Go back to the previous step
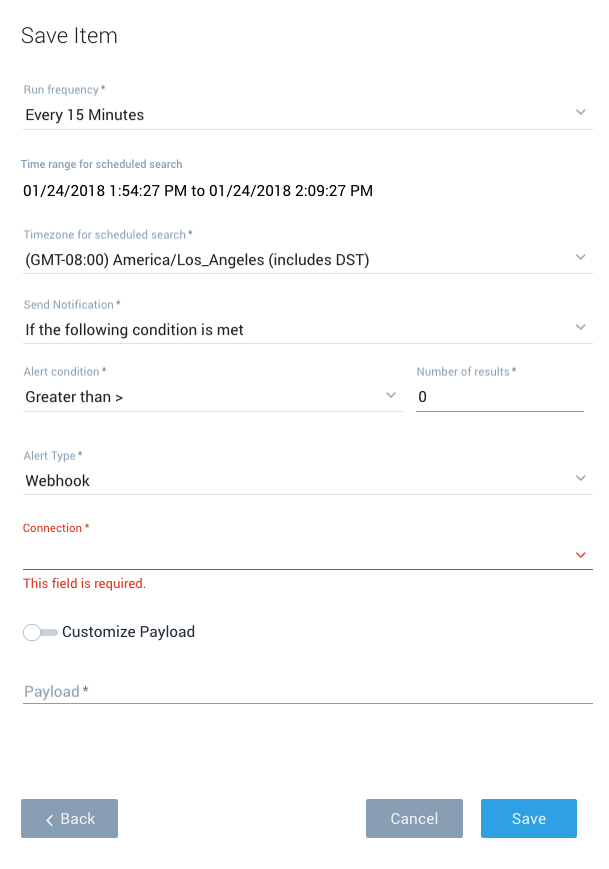This screenshot has width=609, height=869. pyautogui.click(x=69, y=818)
